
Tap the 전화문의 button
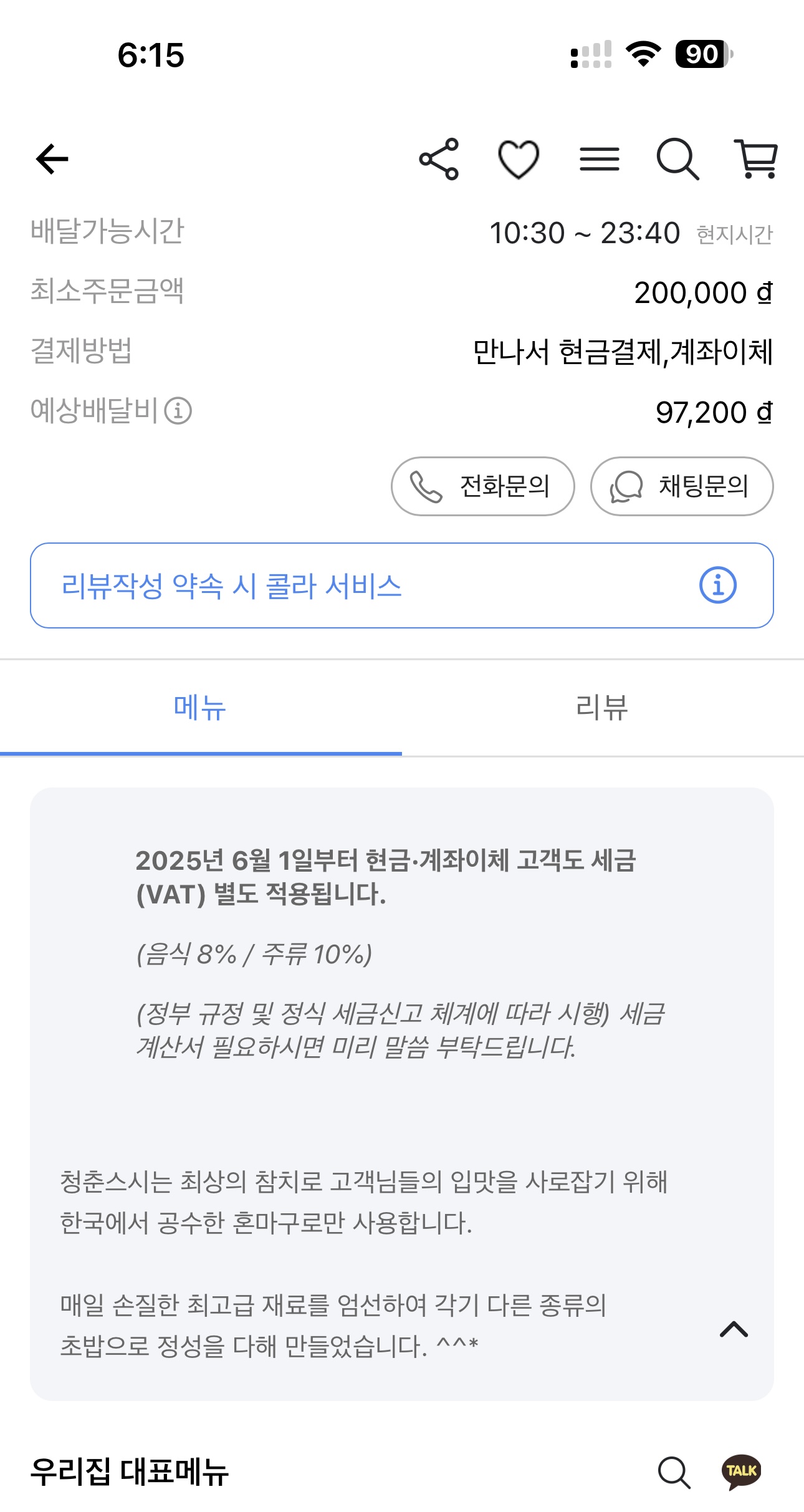point(482,486)
